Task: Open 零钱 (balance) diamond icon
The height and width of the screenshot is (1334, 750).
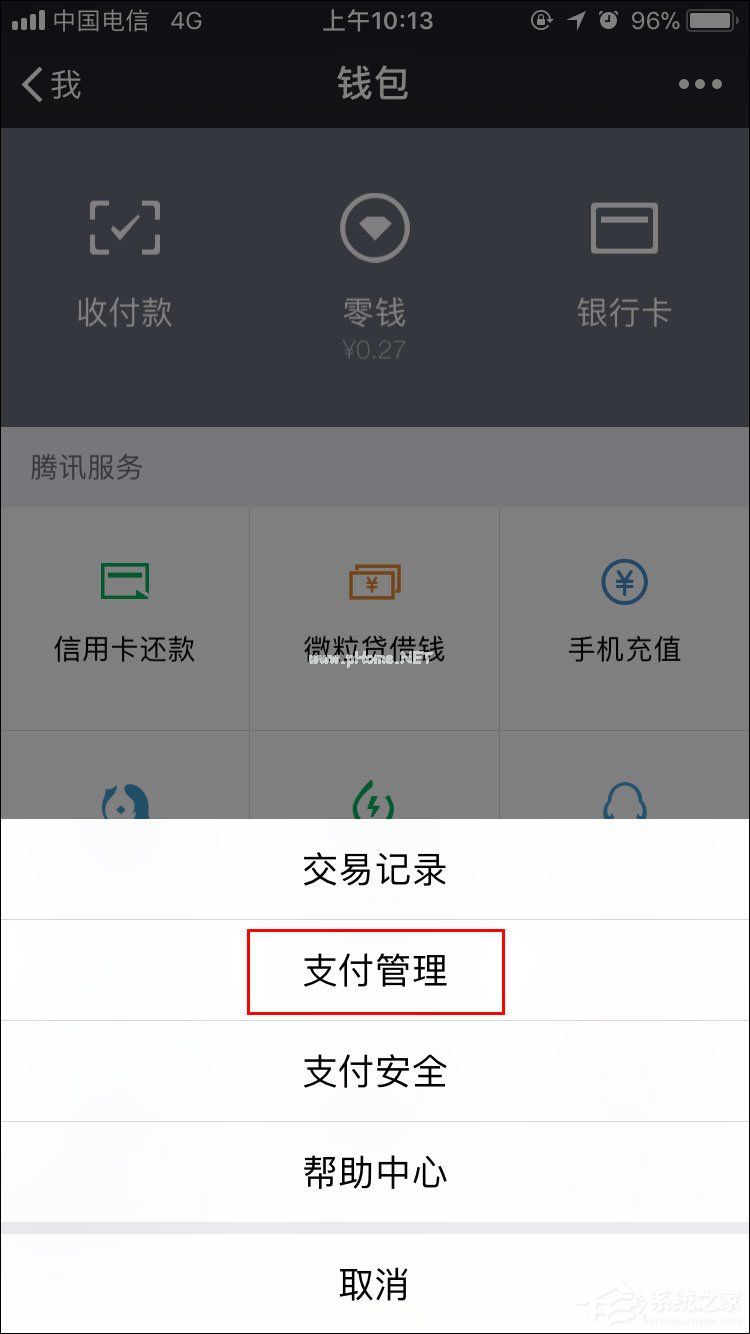Action: tap(375, 228)
